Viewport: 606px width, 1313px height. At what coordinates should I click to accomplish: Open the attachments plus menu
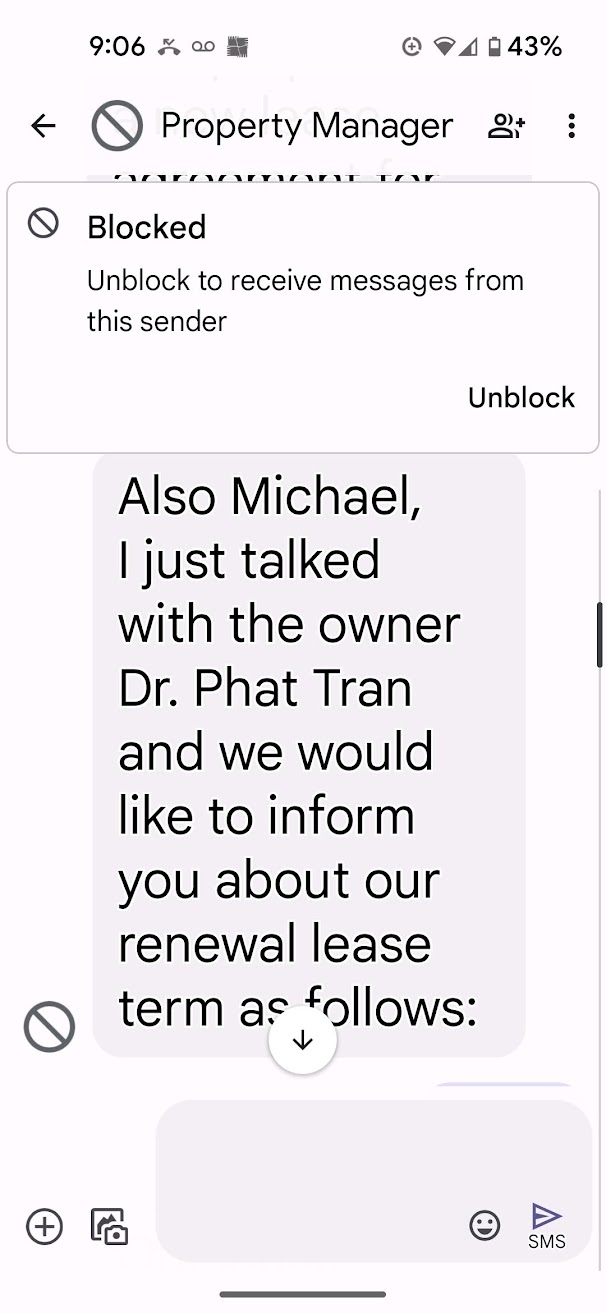point(44,1226)
